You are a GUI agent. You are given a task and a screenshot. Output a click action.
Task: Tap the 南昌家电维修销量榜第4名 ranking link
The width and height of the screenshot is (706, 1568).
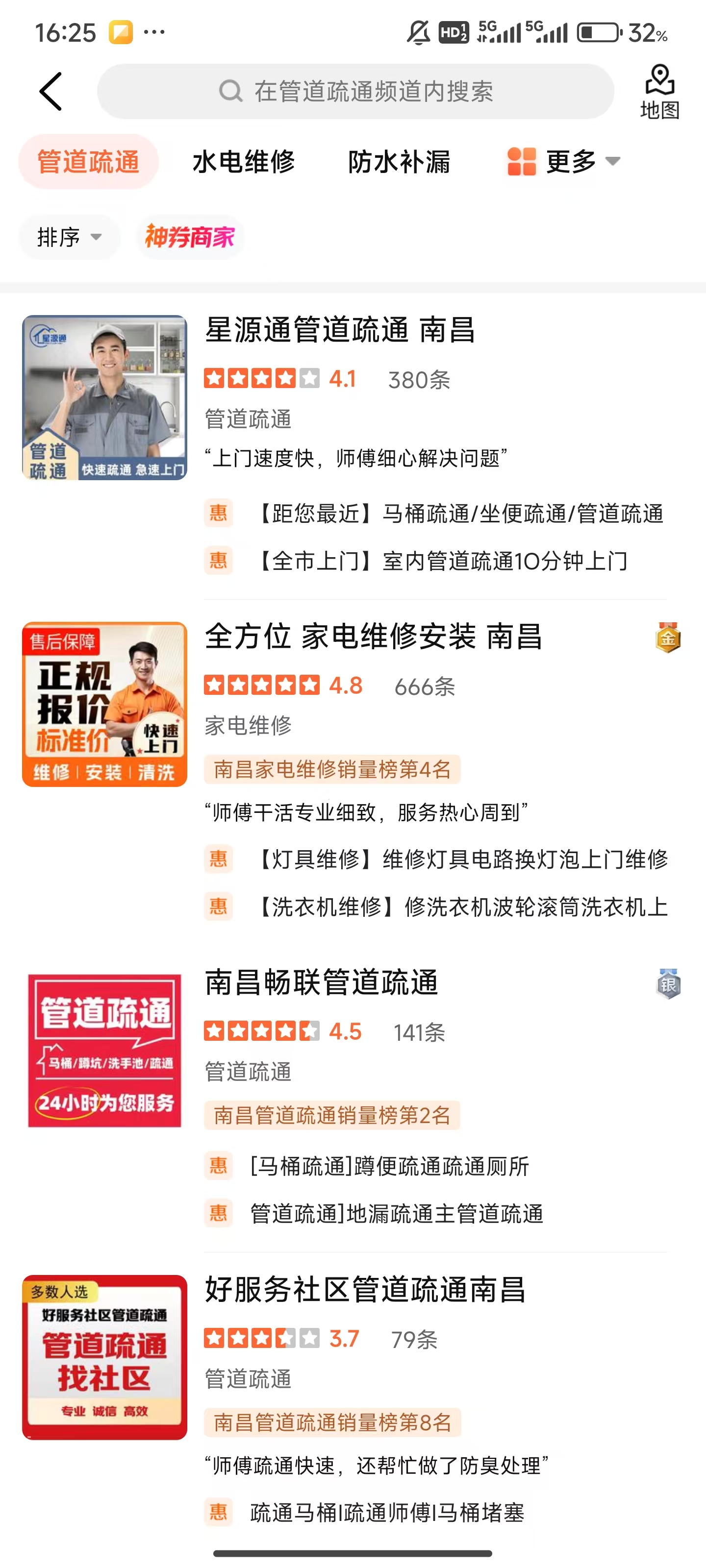pos(332,770)
